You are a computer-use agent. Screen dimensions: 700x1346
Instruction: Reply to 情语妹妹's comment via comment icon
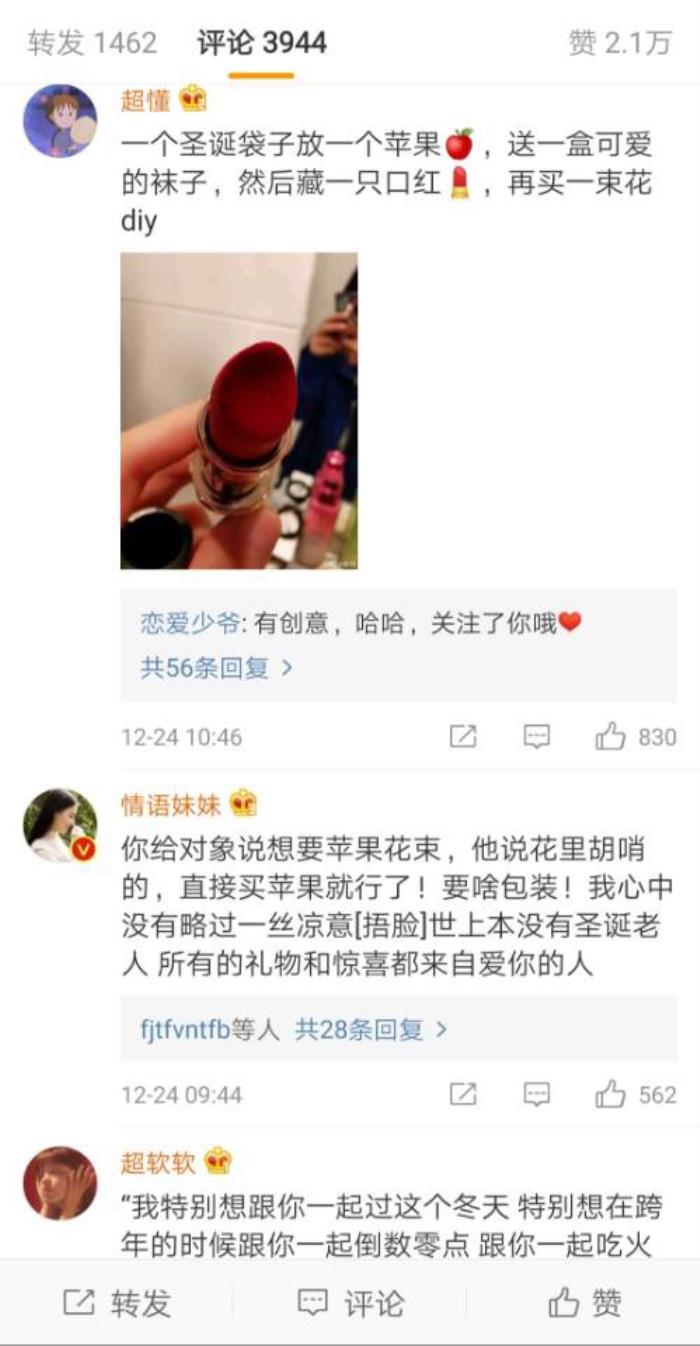(537, 1095)
